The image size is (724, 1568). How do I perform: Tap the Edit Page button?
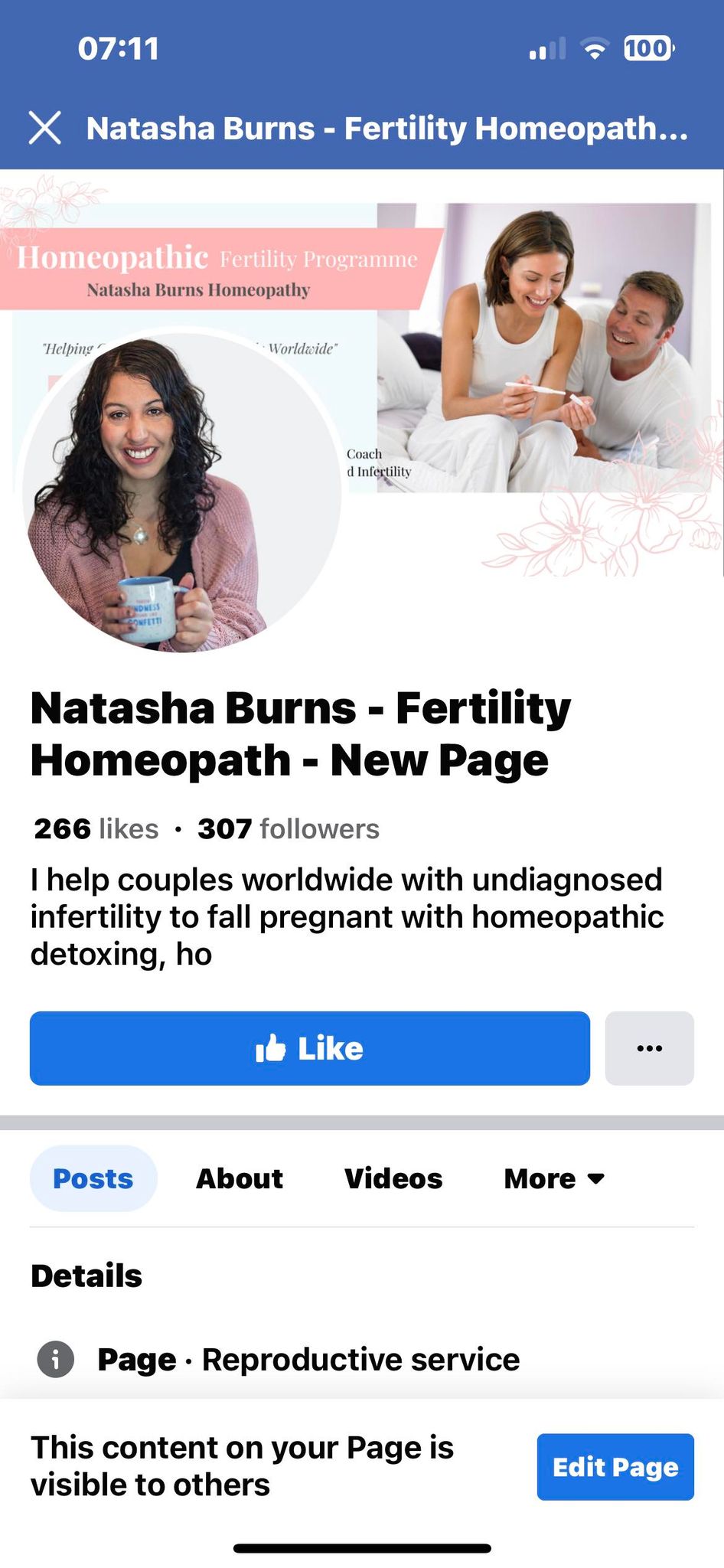pyautogui.click(x=615, y=1466)
